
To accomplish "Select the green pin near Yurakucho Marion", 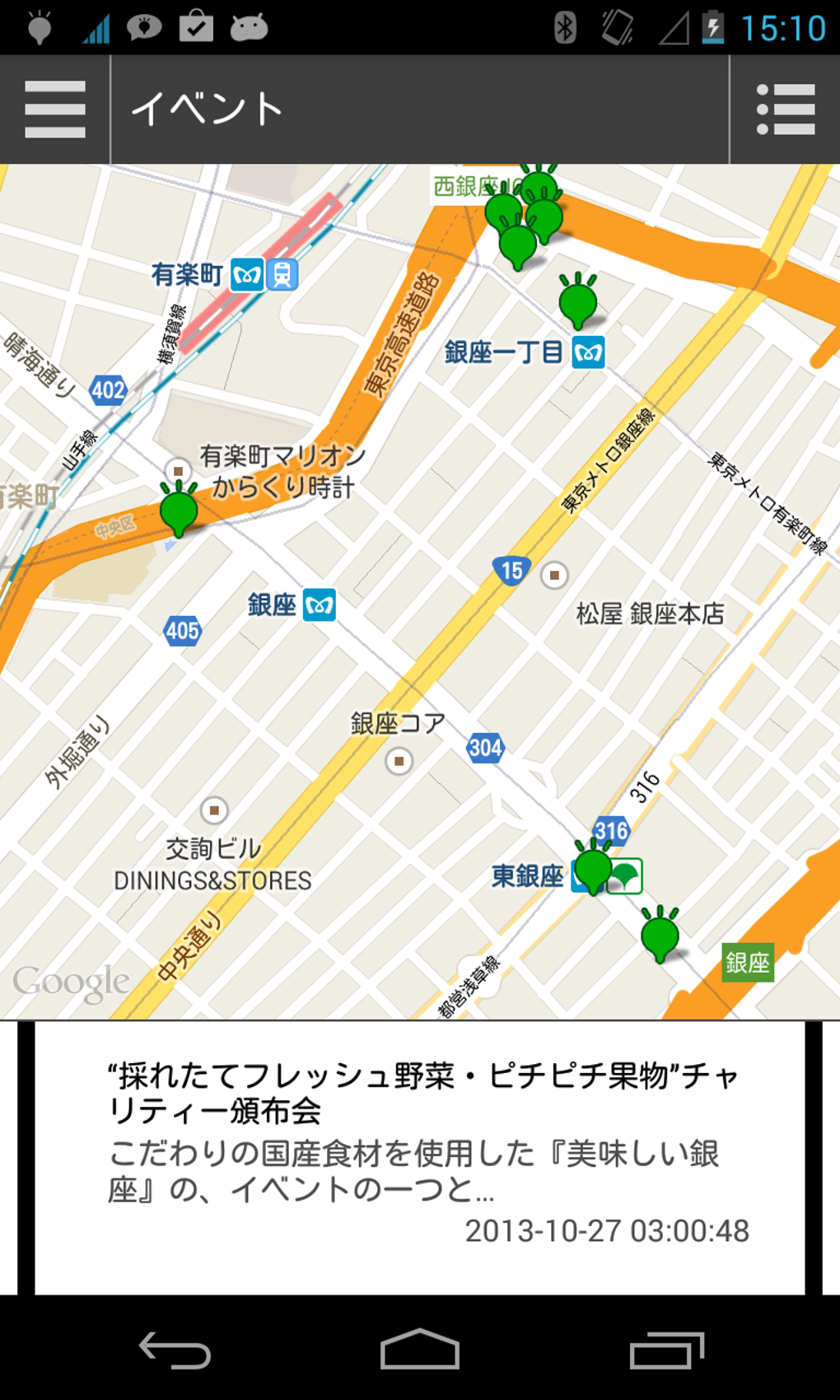I will coord(179,509).
